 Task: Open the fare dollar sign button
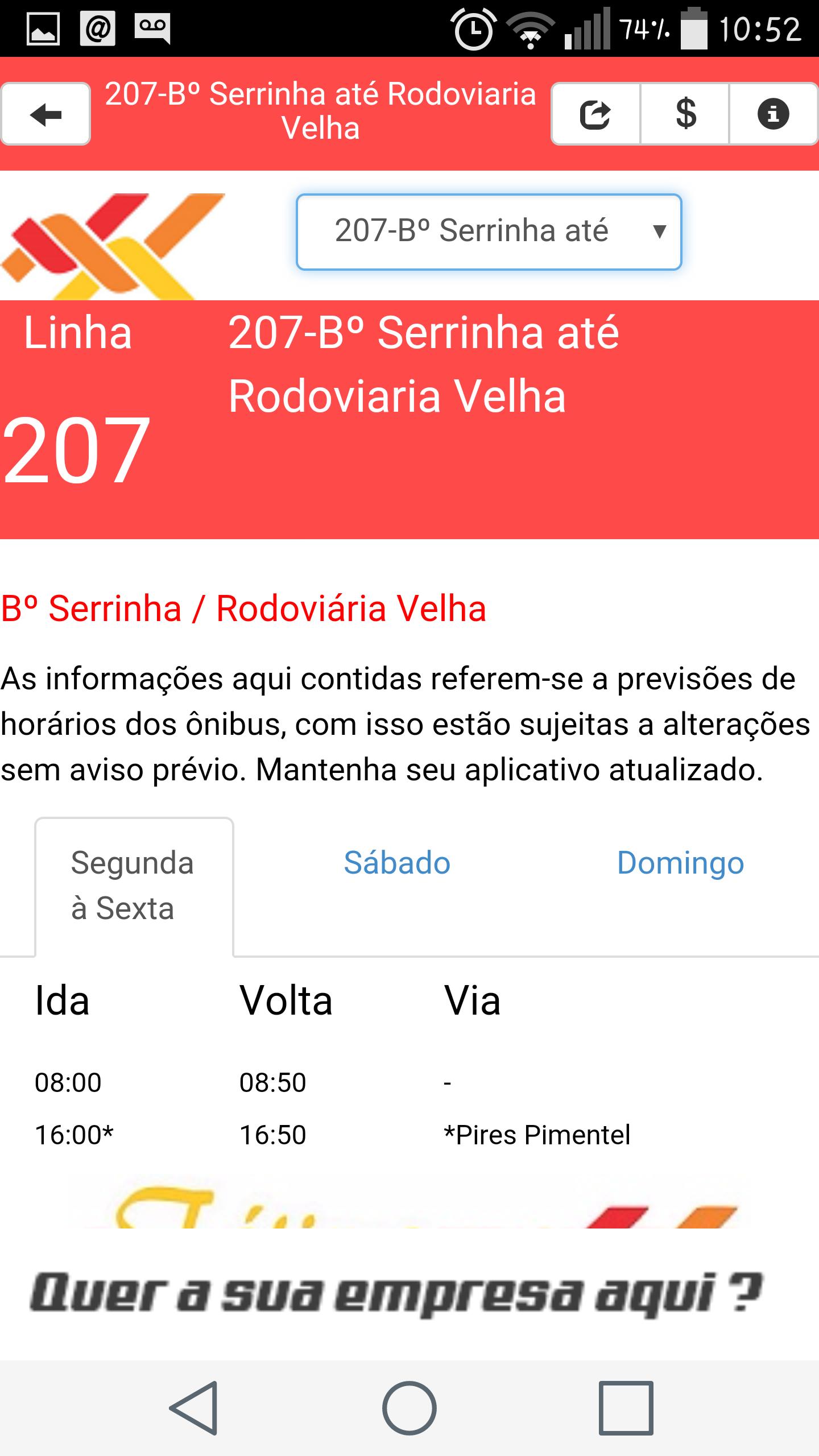click(685, 114)
